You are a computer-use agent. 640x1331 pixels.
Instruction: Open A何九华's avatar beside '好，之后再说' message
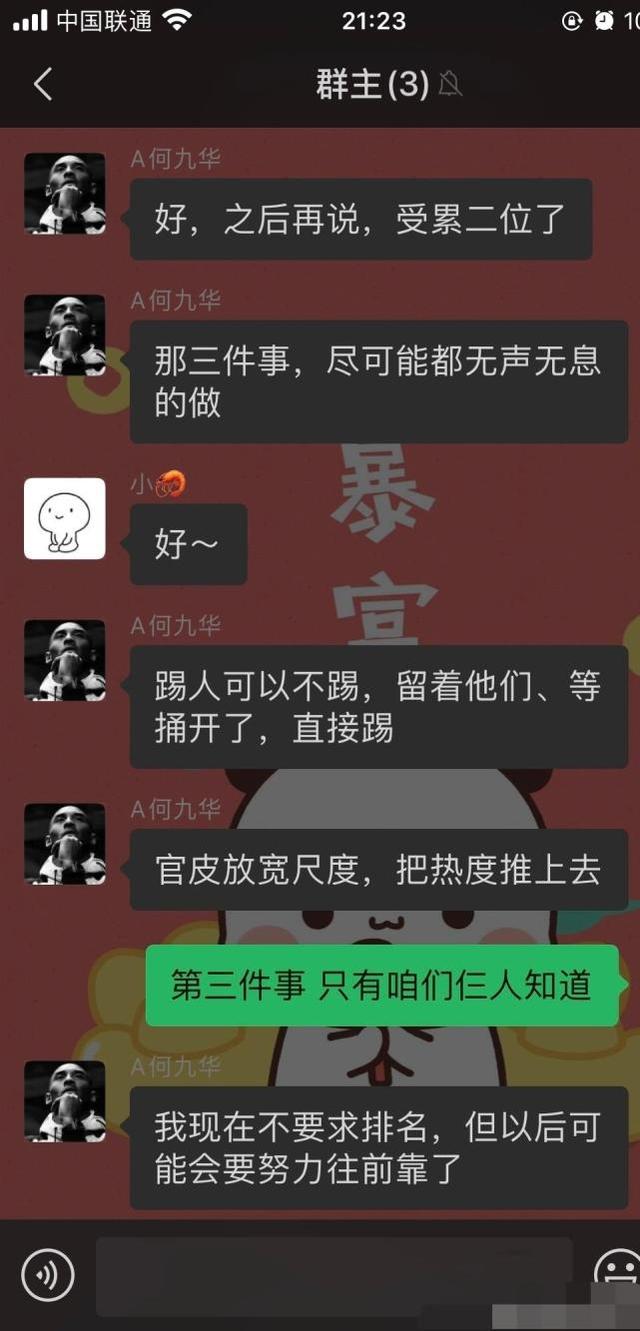click(x=65, y=193)
